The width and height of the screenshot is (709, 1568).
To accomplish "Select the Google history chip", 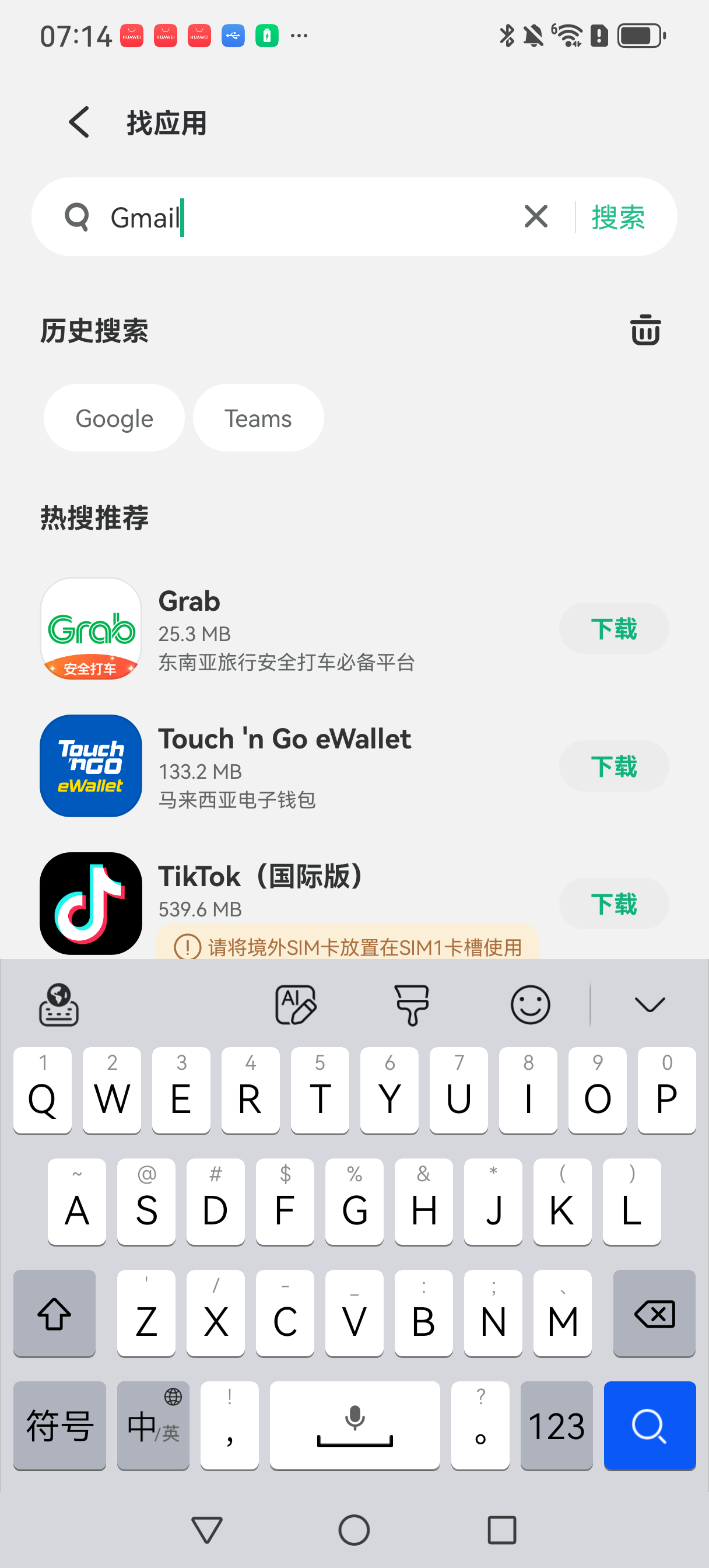I will point(114,418).
